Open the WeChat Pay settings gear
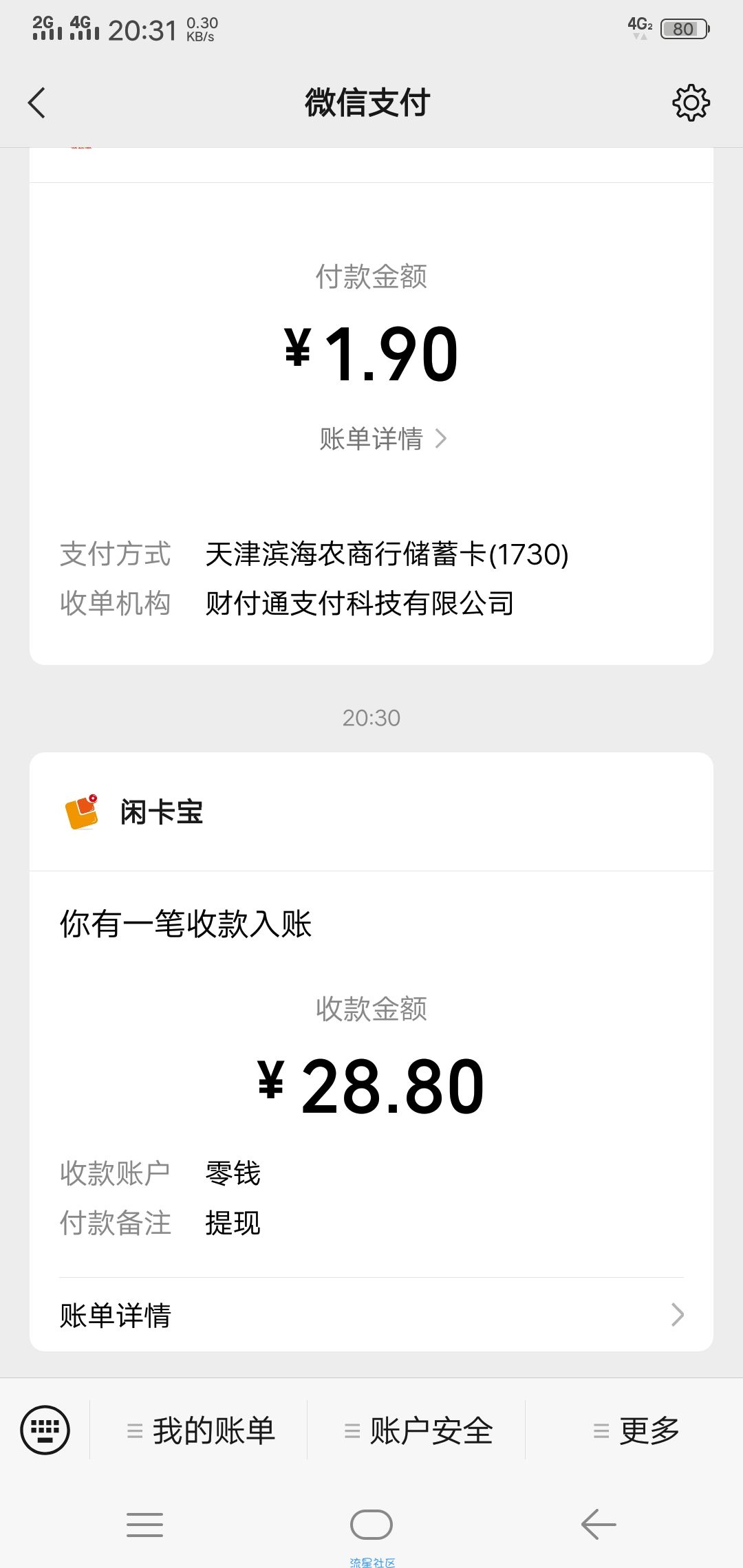743x1568 pixels. click(x=691, y=103)
